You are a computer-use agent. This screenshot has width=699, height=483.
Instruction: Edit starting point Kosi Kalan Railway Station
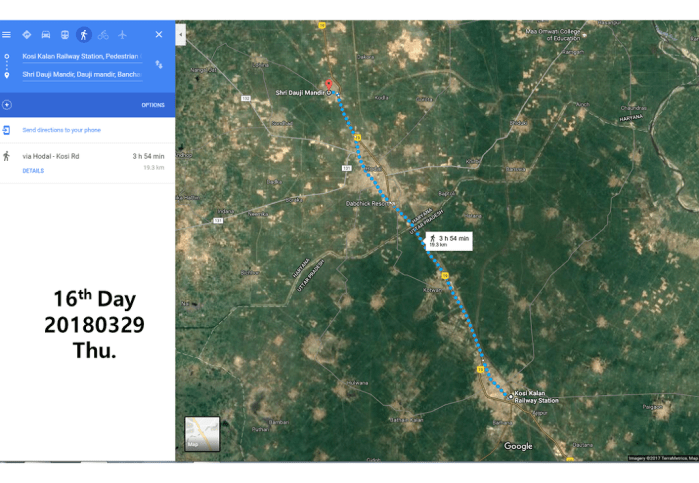tap(80, 56)
